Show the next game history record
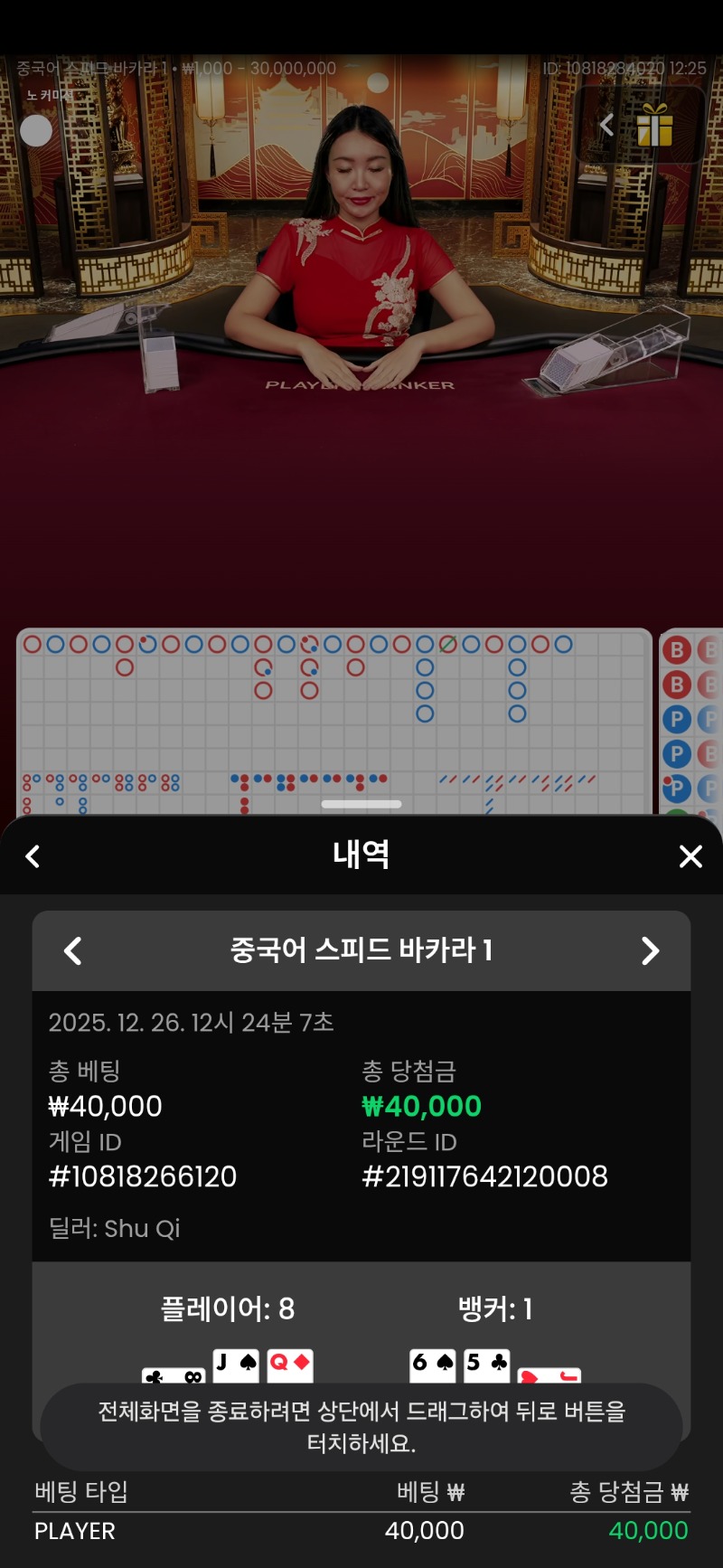The height and width of the screenshot is (1568, 723). [650, 950]
